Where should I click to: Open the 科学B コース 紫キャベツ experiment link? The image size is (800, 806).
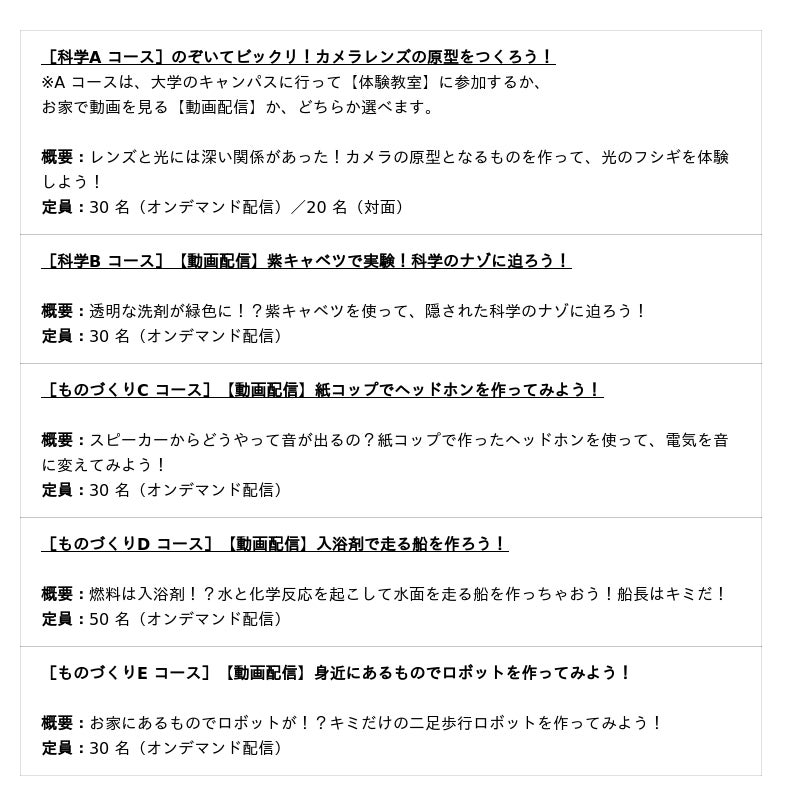(305, 261)
